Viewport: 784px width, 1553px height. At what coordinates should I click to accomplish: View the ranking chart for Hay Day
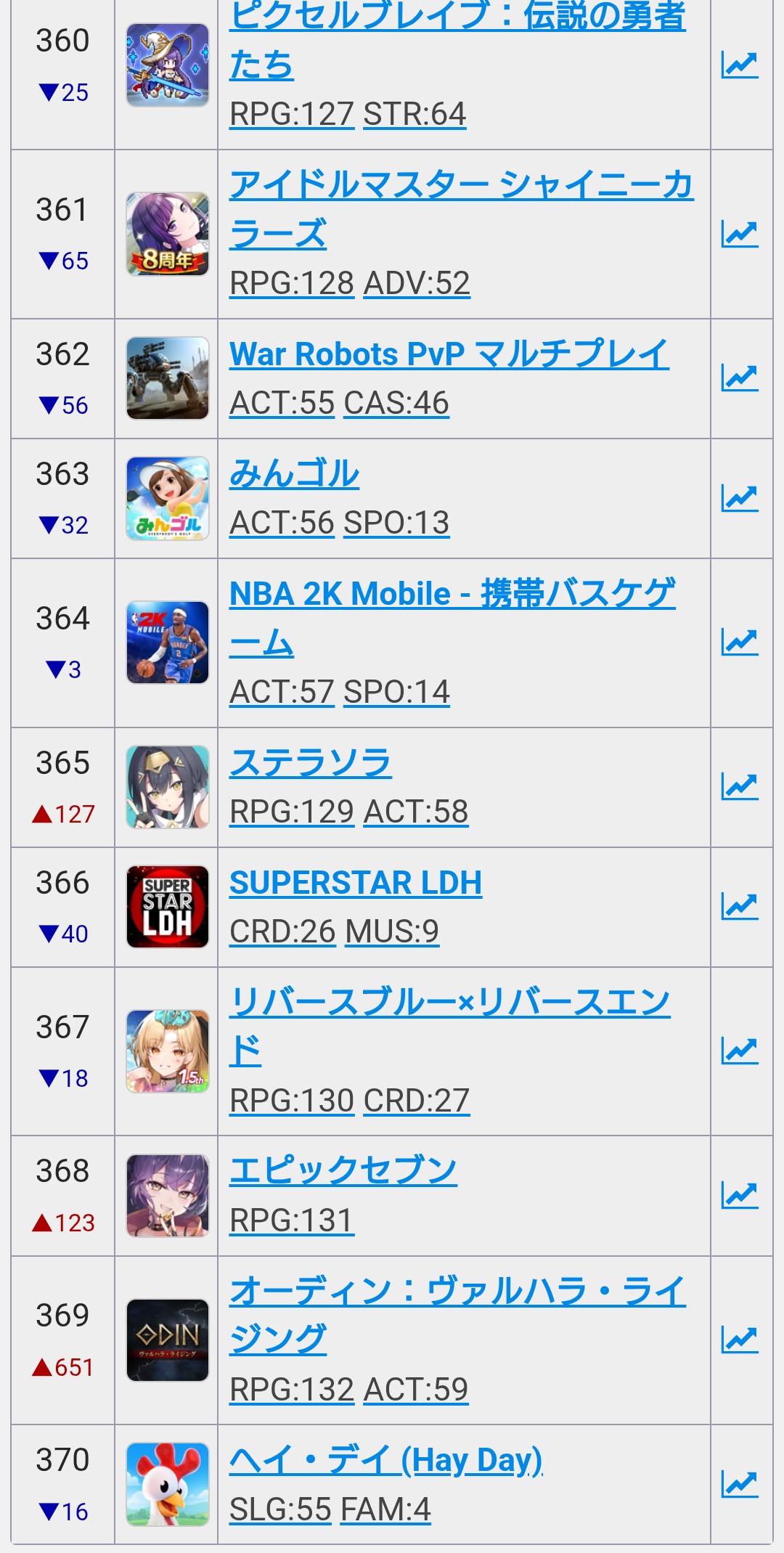pyautogui.click(x=740, y=1484)
